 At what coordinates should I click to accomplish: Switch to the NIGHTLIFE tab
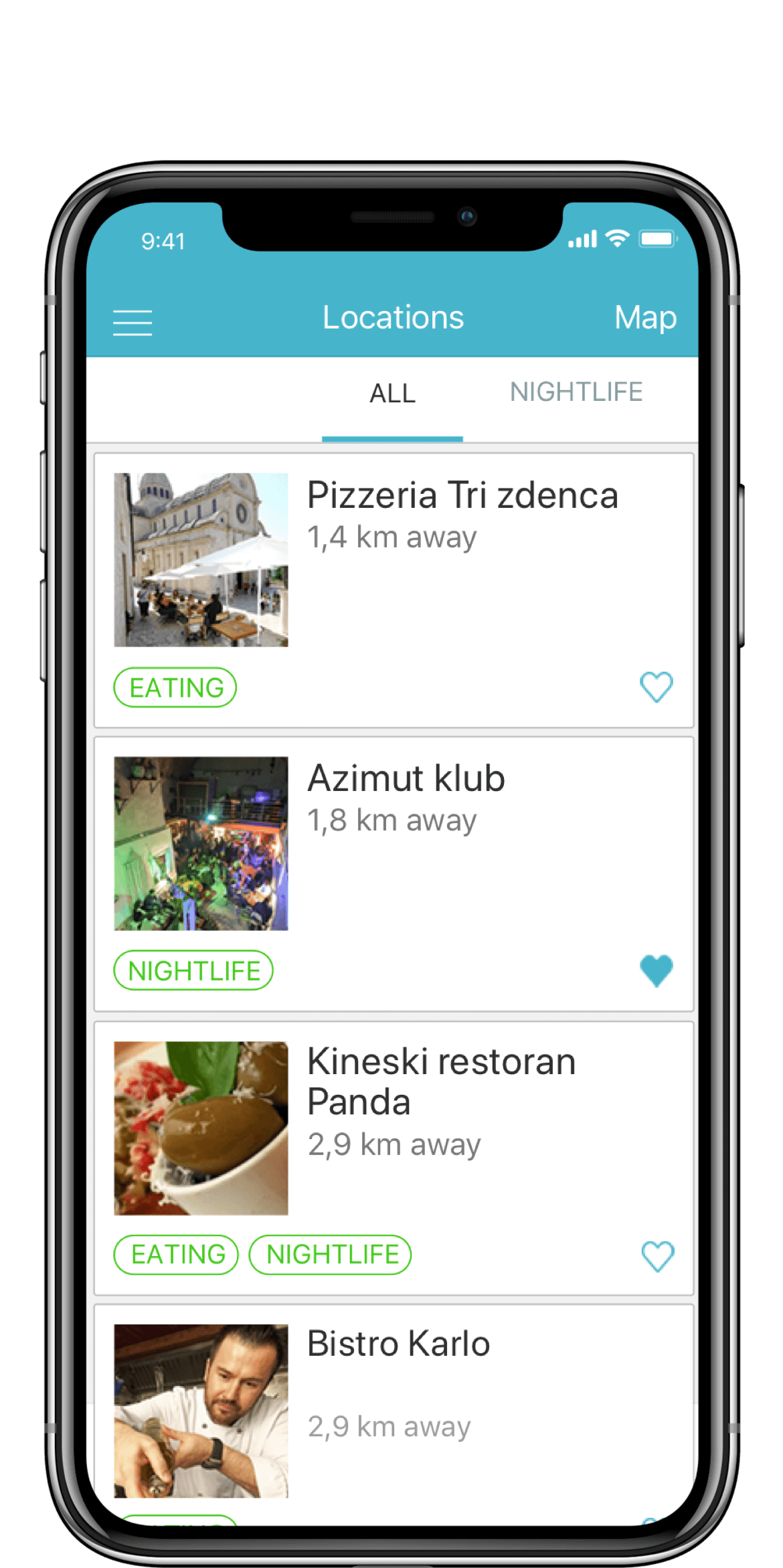[576, 392]
